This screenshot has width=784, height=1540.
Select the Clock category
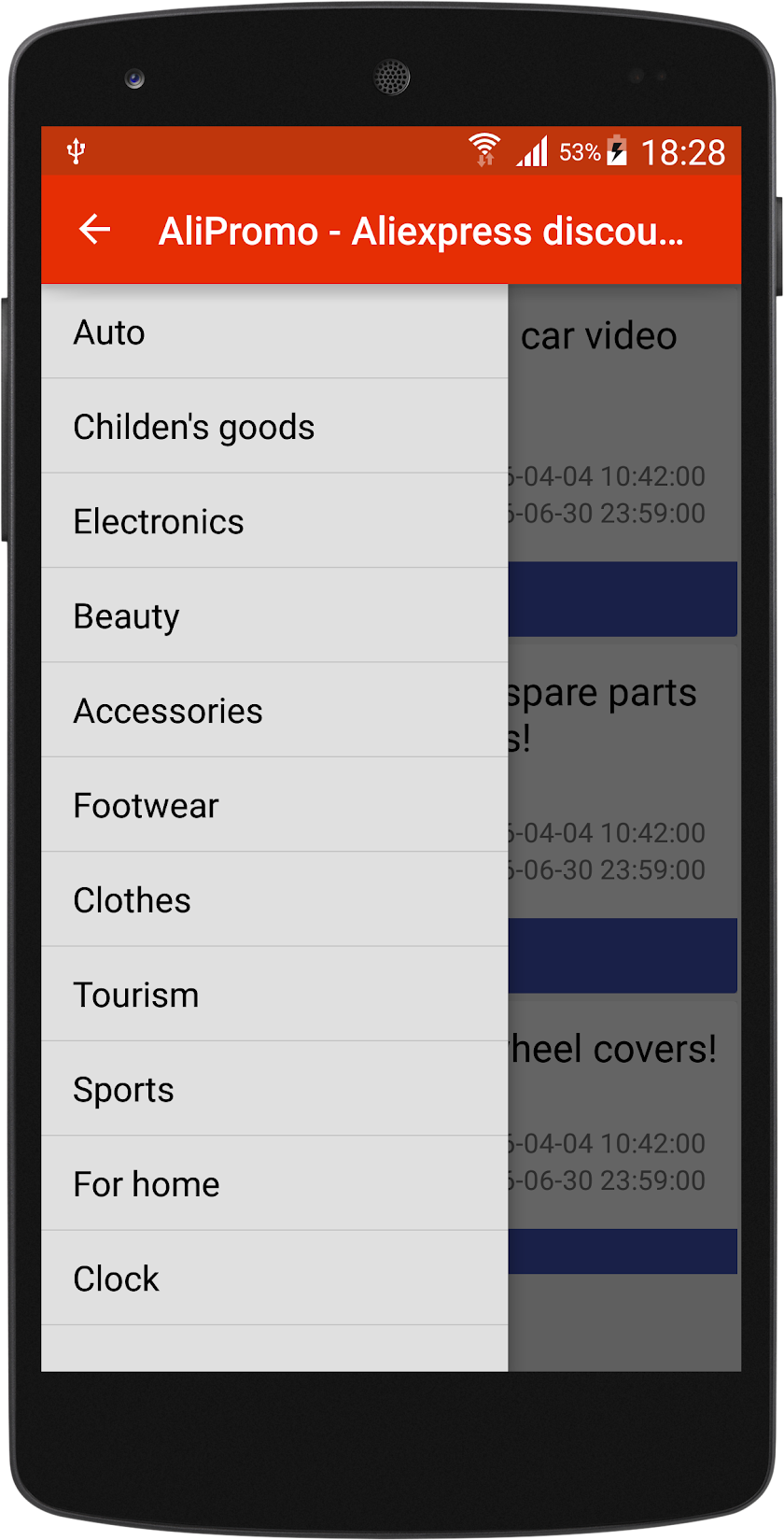274,1279
